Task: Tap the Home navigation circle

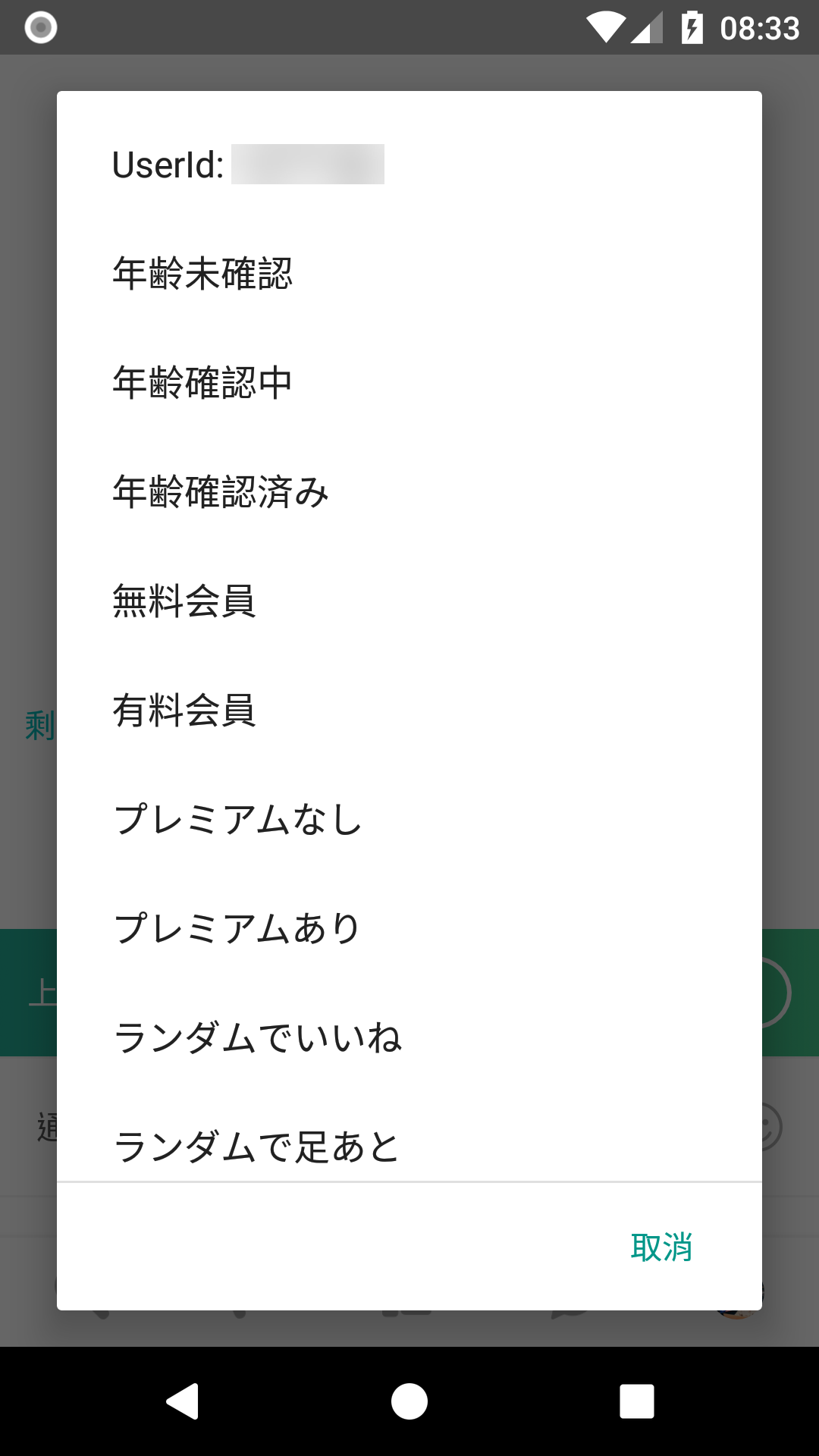Action: point(409,1401)
